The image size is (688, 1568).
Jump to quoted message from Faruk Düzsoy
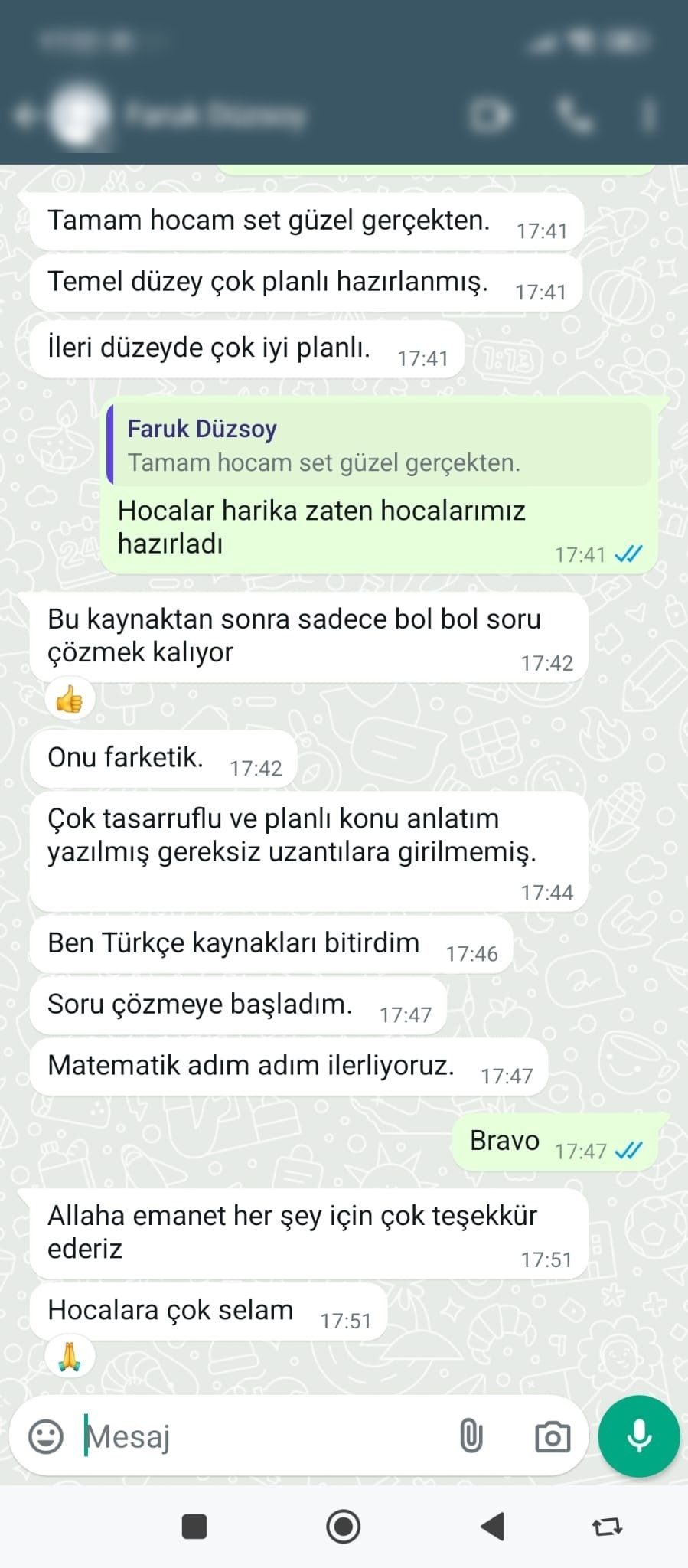tap(380, 446)
